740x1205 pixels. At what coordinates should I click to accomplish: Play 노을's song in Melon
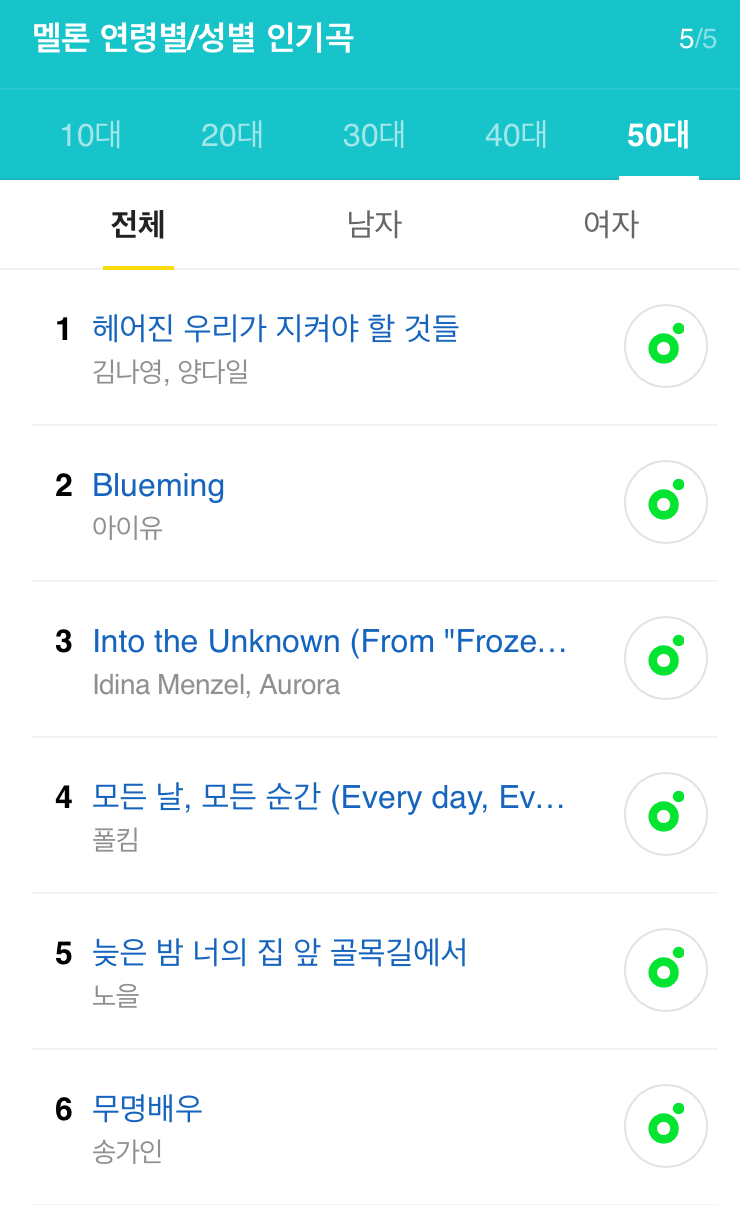[x=665, y=970]
